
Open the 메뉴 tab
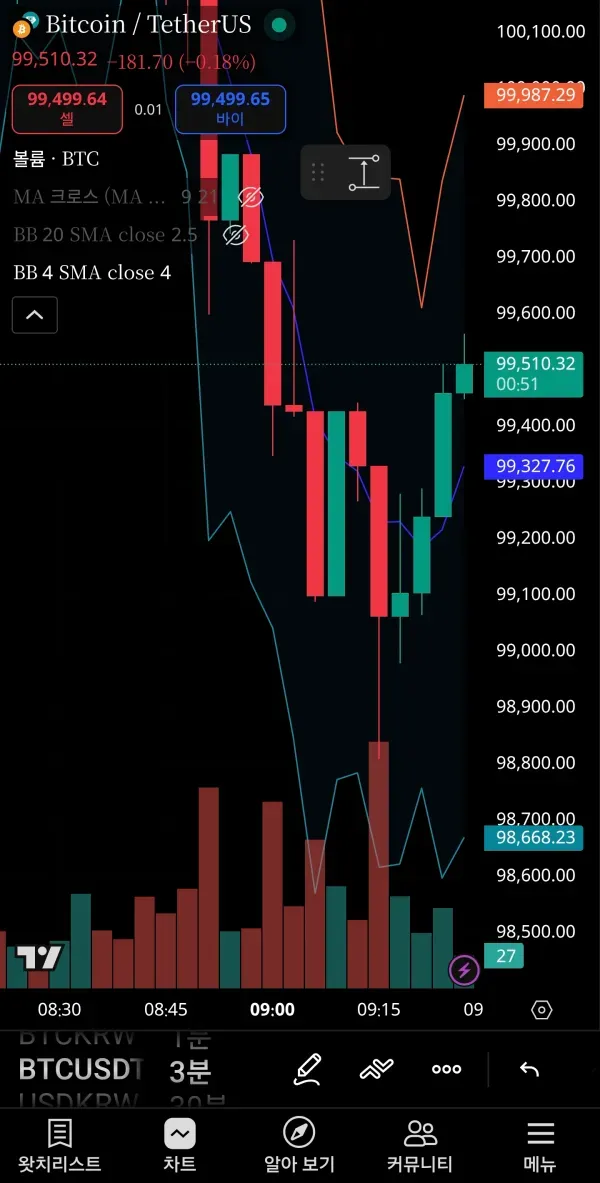(x=540, y=1145)
